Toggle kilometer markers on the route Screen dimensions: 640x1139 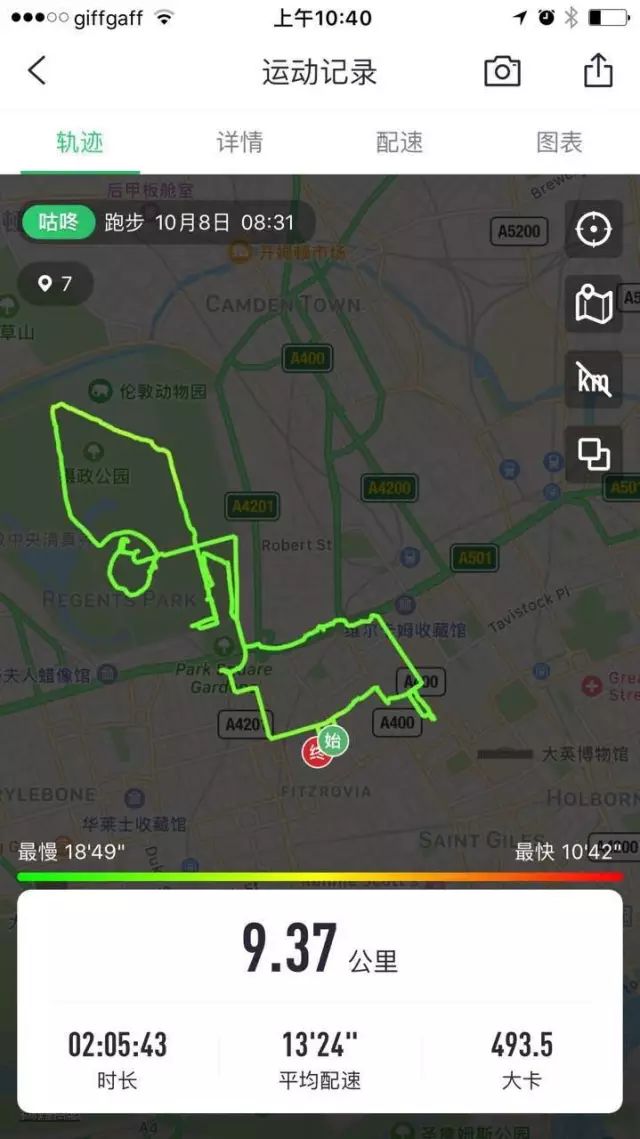[594, 379]
